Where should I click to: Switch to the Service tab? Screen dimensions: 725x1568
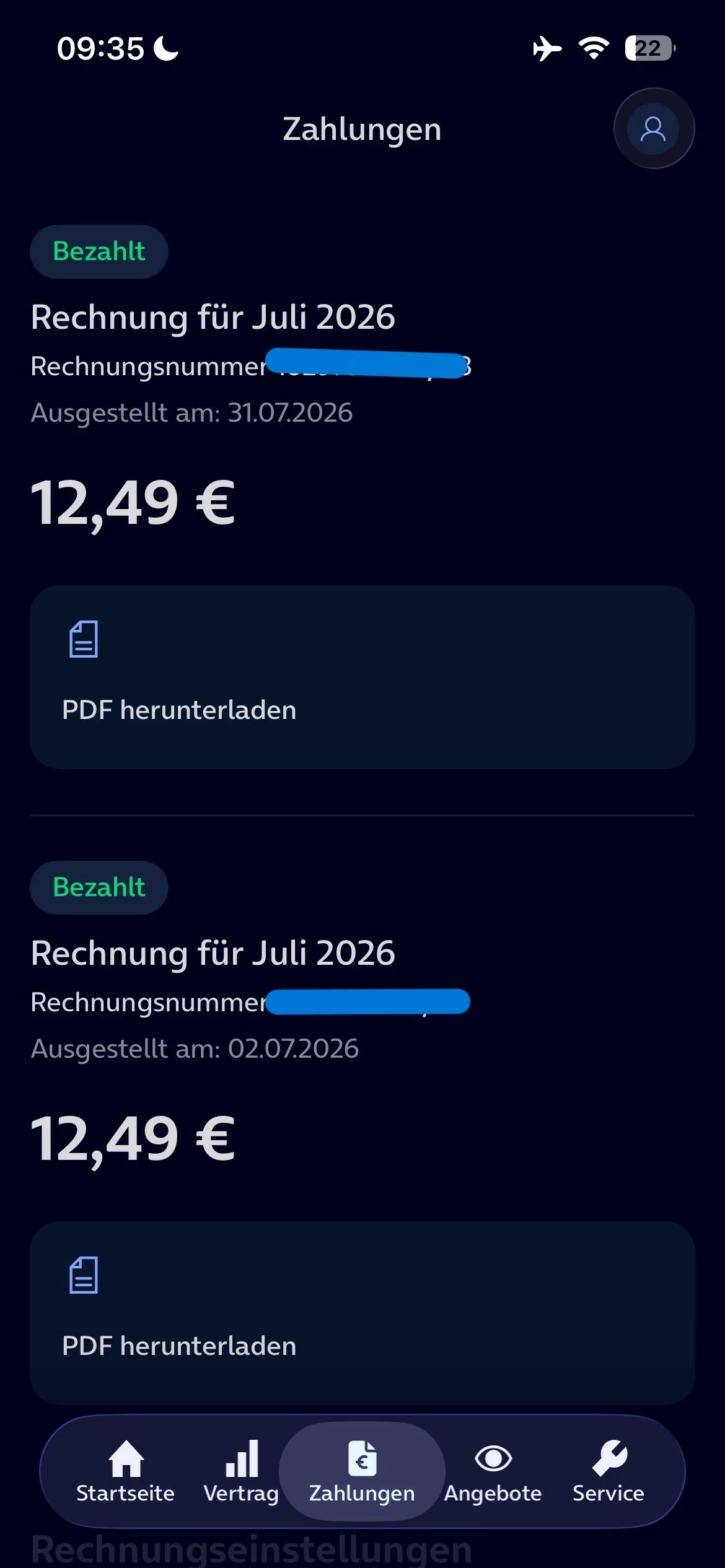(609, 1471)
